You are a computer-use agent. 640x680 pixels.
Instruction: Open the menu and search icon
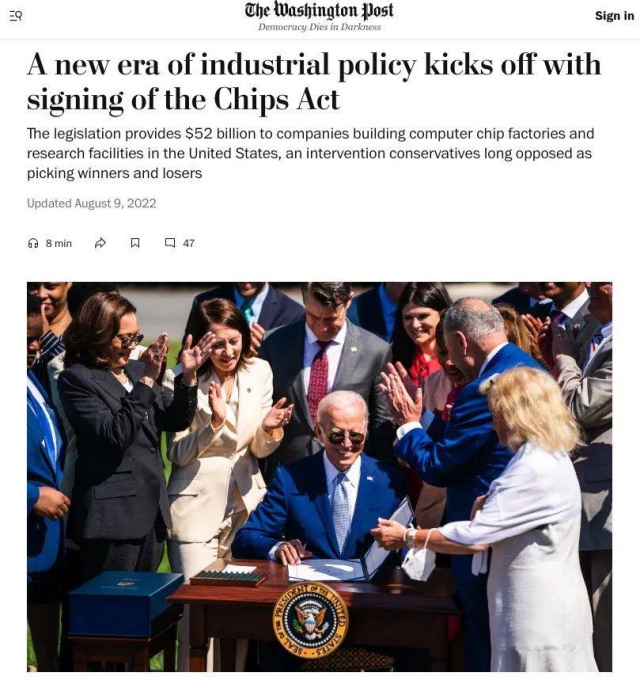[15, 15]
